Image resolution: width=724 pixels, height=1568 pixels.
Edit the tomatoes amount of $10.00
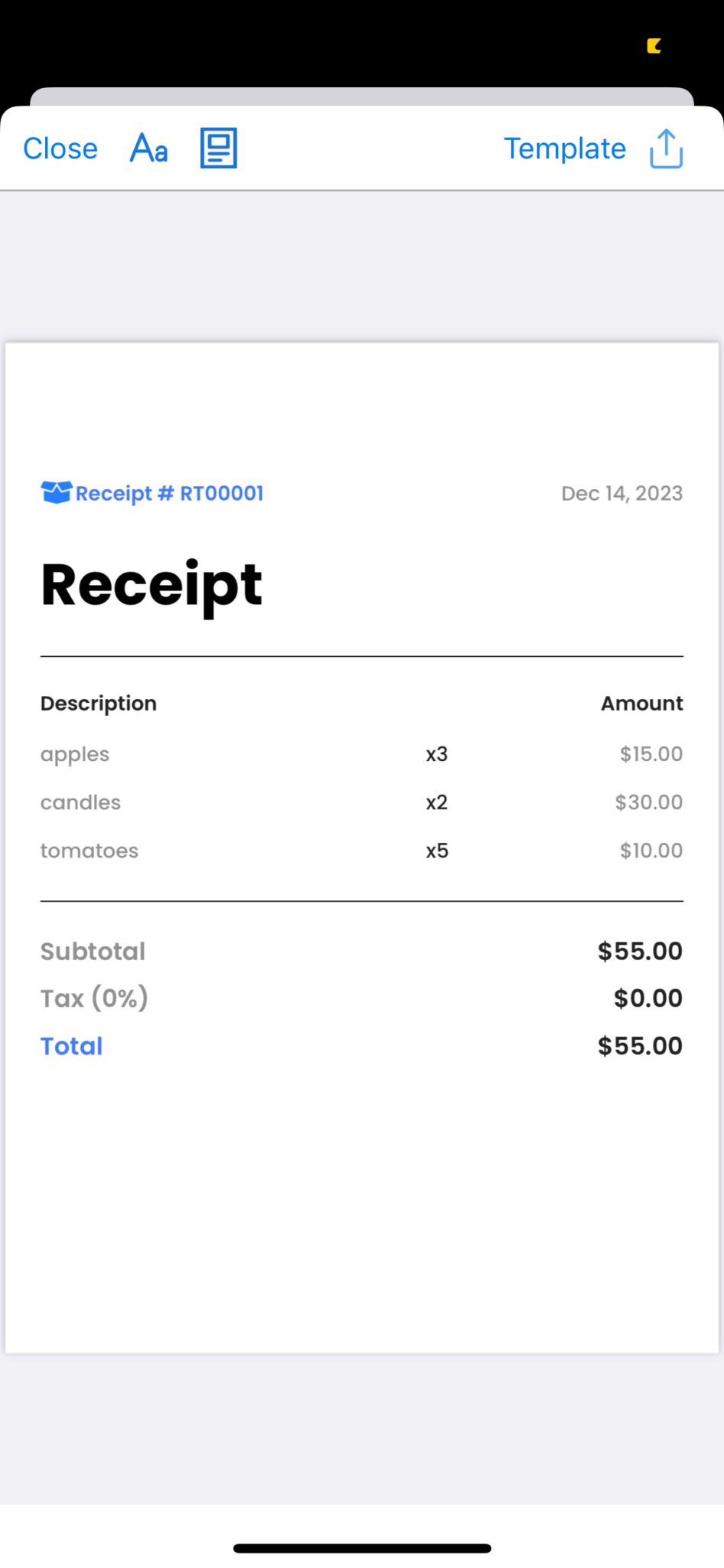pyautogui.click(x=651, y=850)
